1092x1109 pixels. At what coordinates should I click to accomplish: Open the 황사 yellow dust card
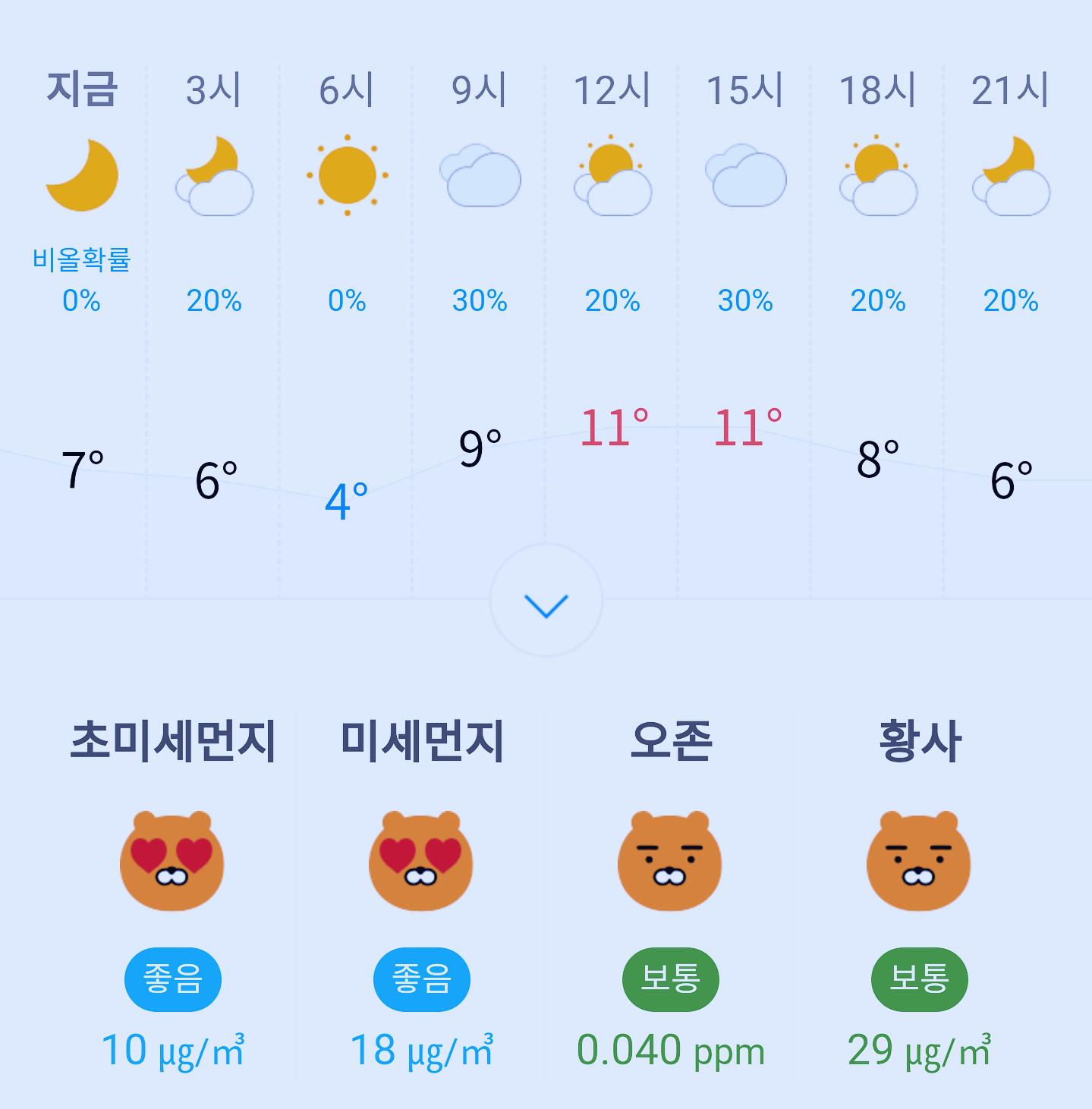coord(919,896)
